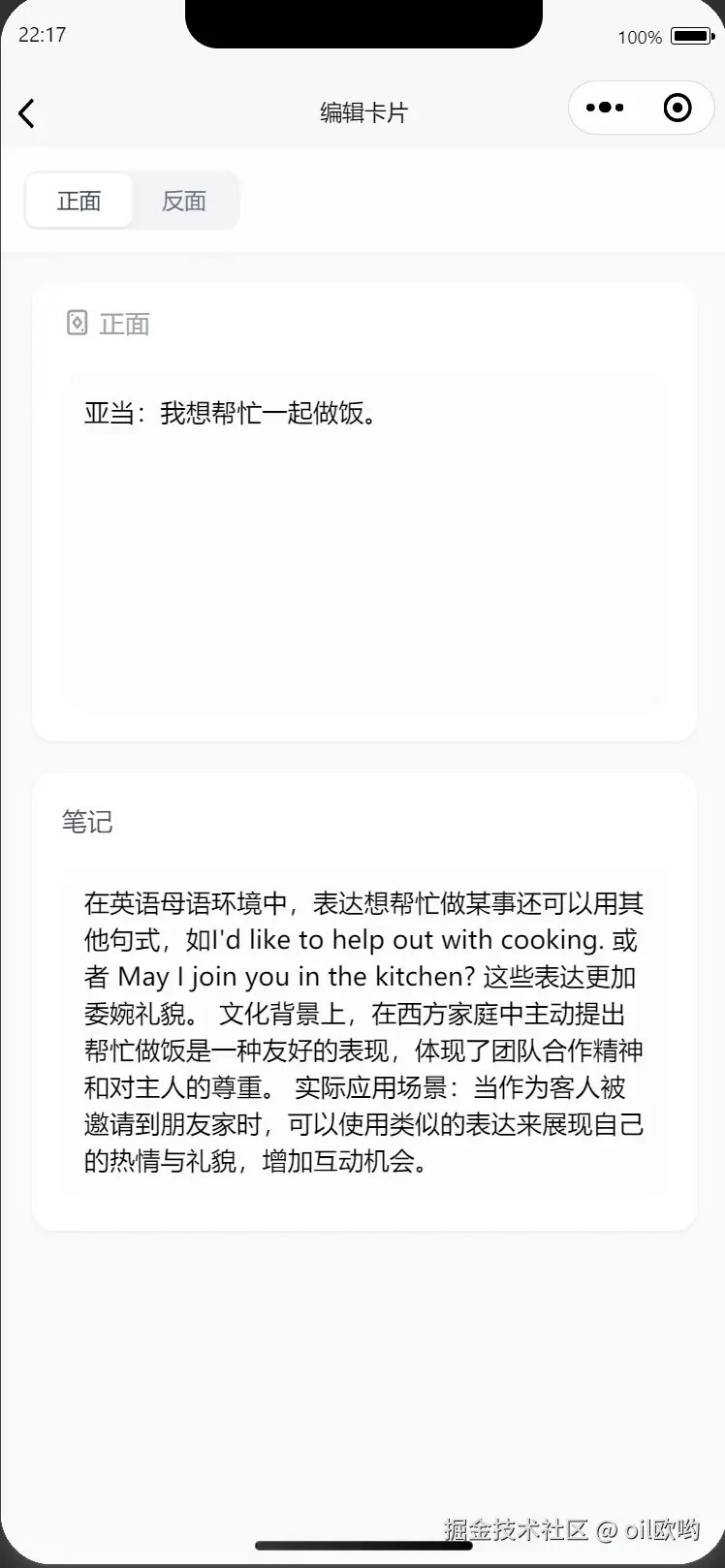Edit the 笔记 notes text field
Image resolution: width=725 pixels, height=1568 pixels.
(363, 1032)
